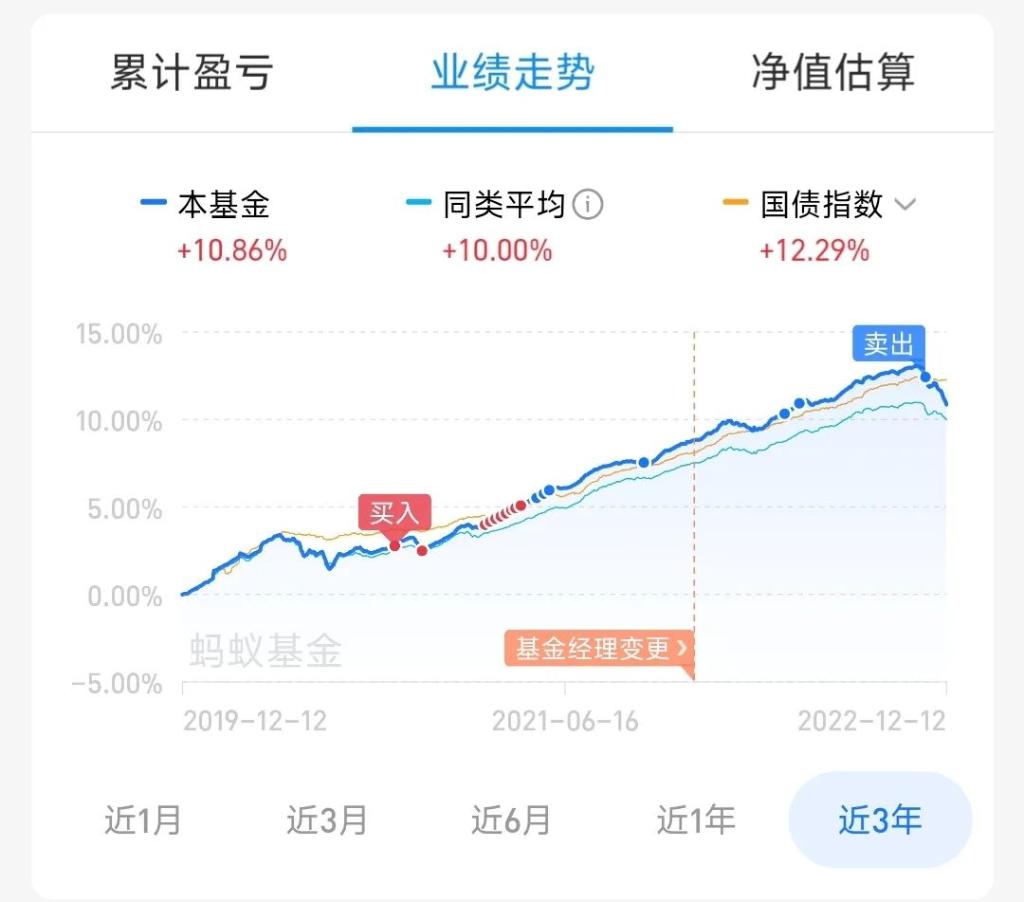Open the 基金经理变更 marker details
The width and height of the screenshot is (1024, 902).
tap(599, 648)
